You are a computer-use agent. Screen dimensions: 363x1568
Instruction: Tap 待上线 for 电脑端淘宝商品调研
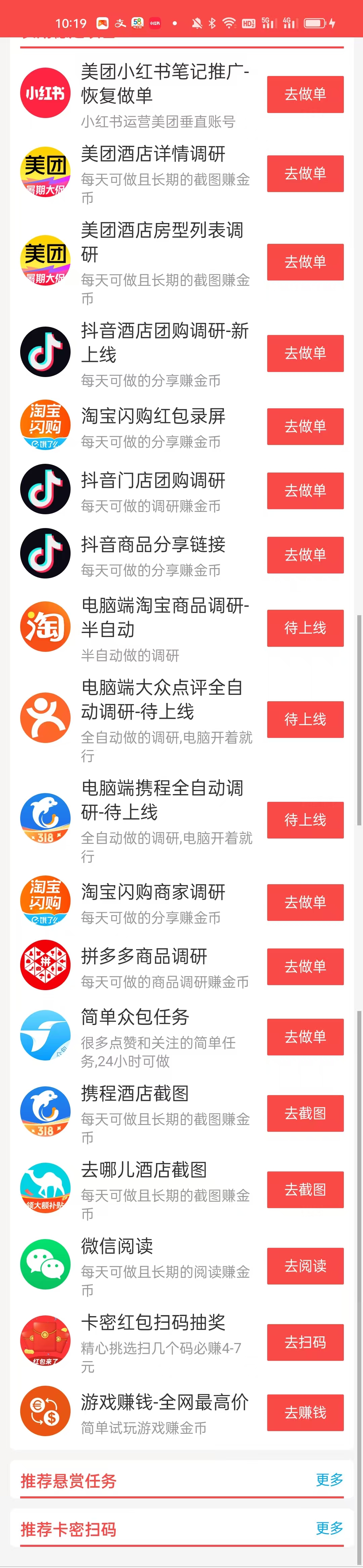tap(305, 628)
